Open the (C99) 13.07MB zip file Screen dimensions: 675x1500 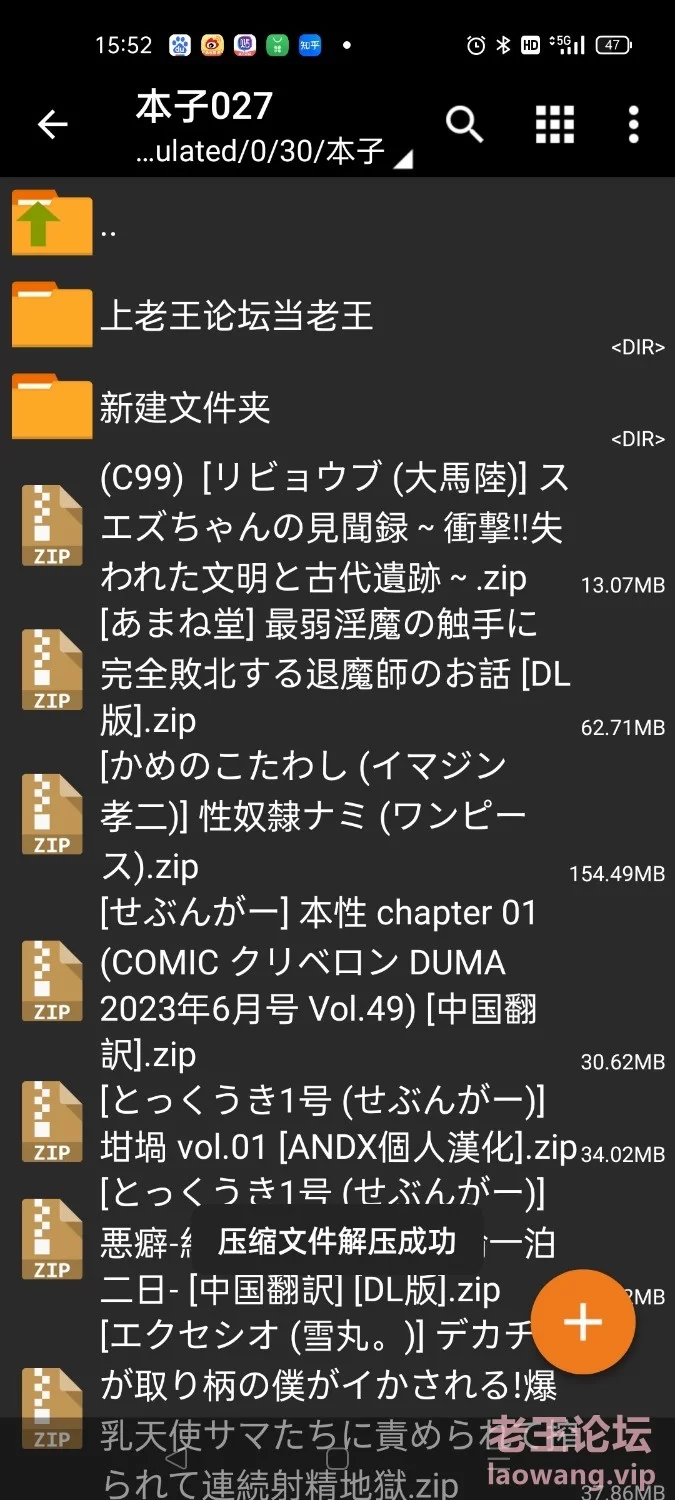pos(337,528)
